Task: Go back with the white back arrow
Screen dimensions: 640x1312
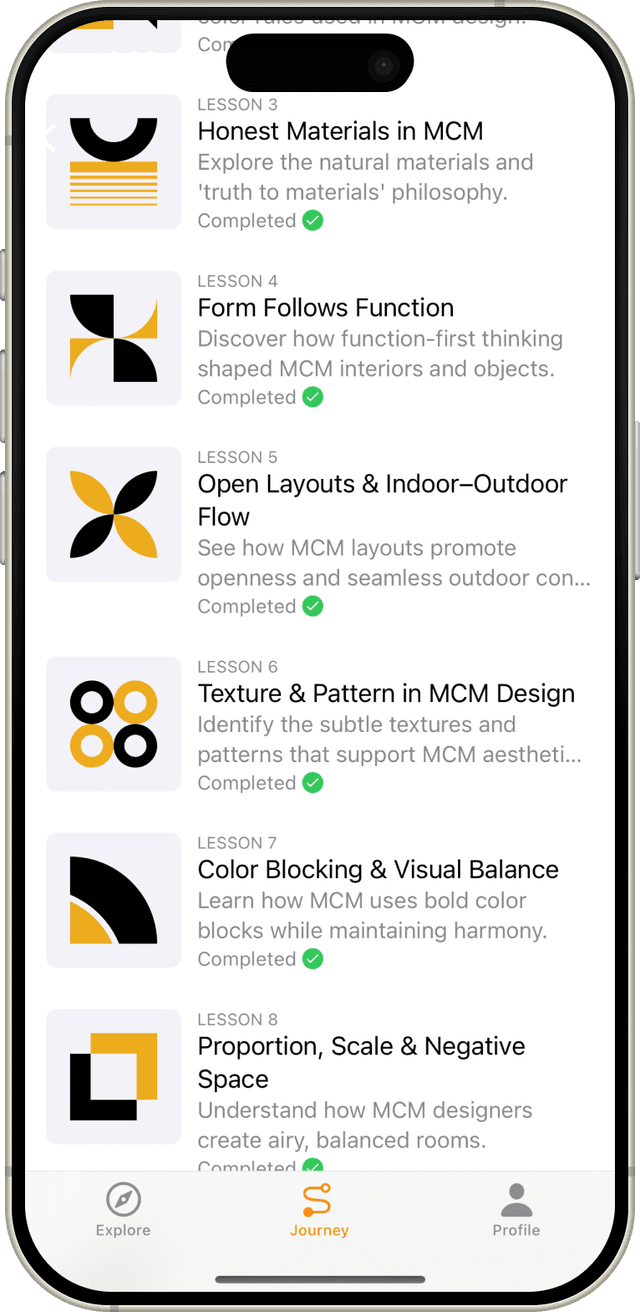Action: coord(50,139)
